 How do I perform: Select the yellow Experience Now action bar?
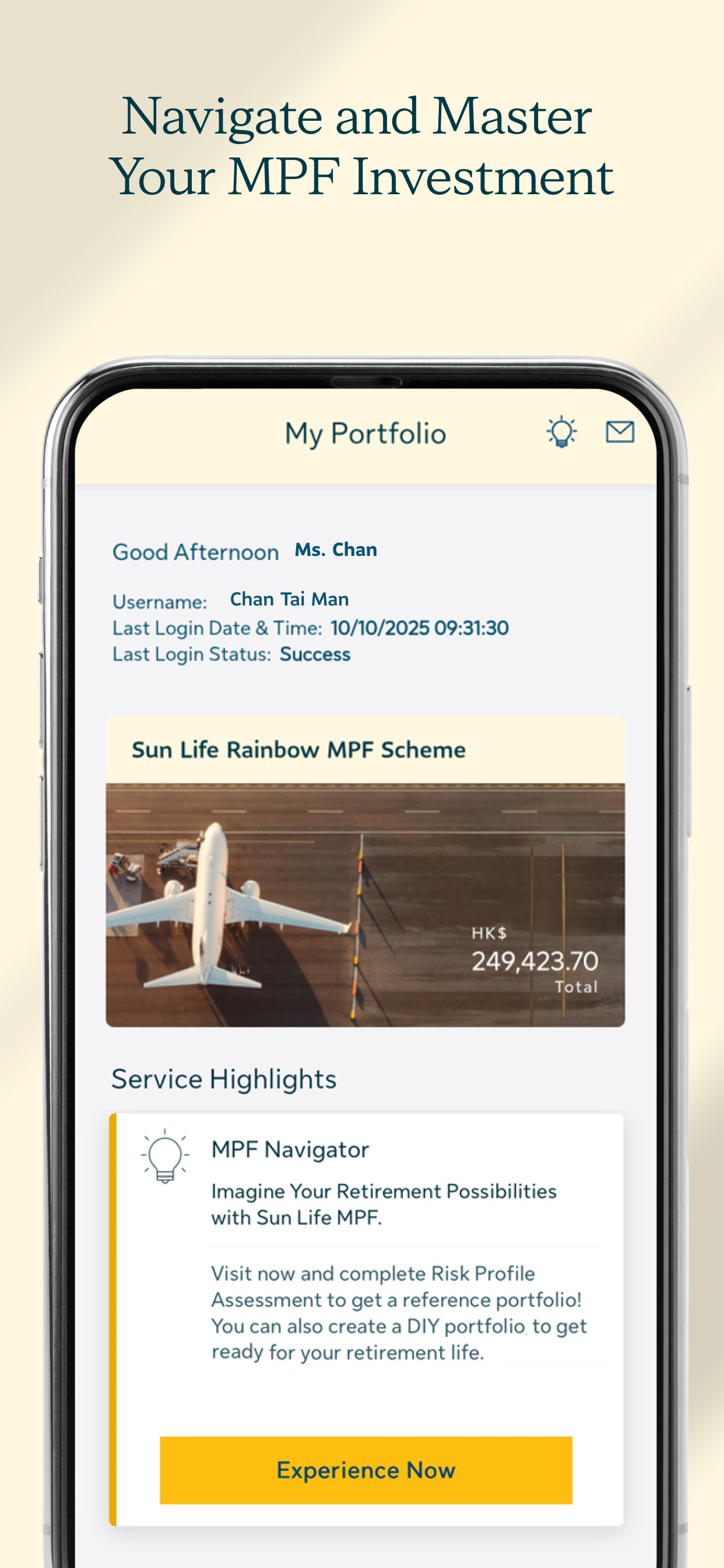(365, 1470)
